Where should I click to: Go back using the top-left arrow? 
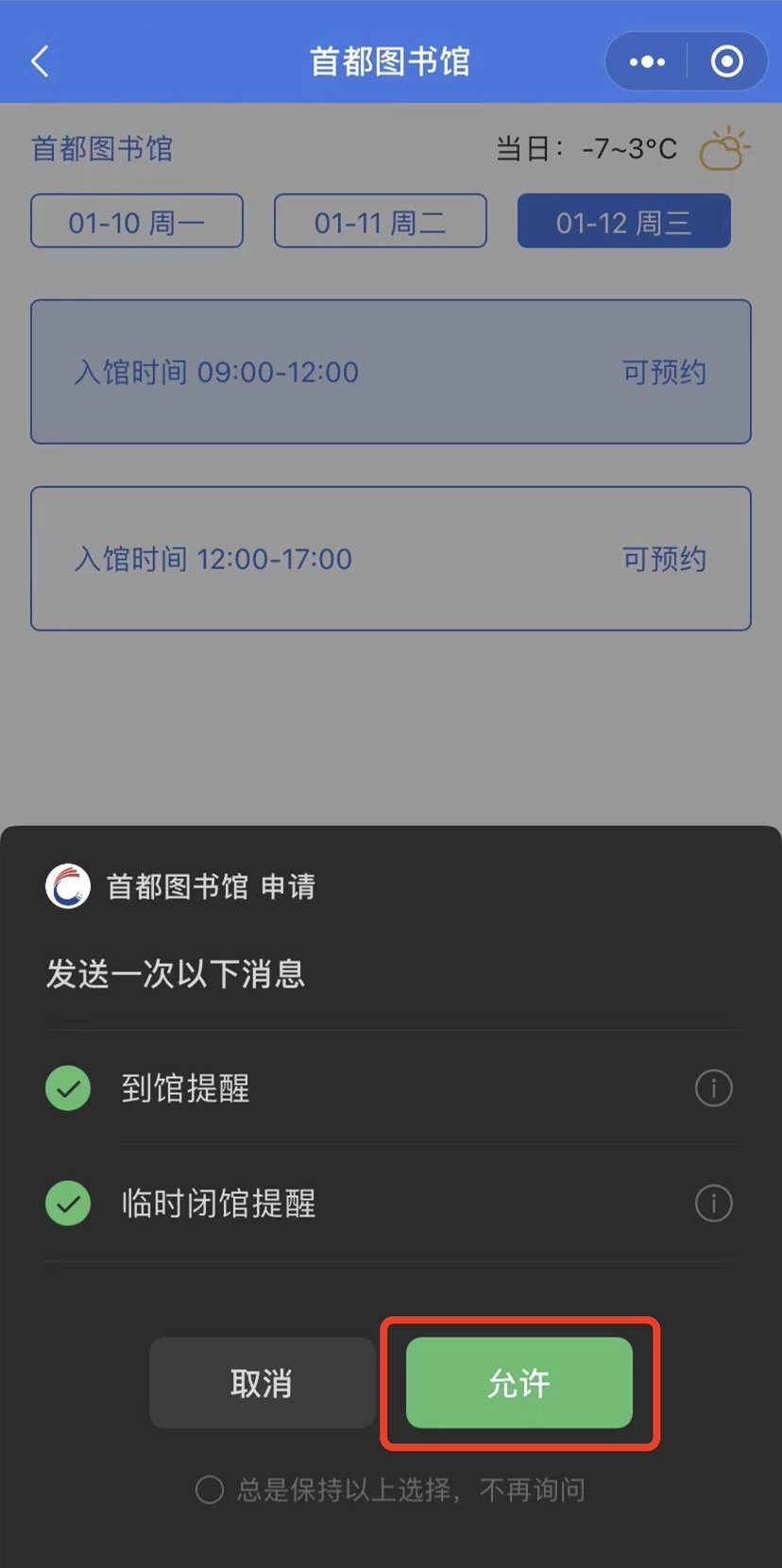click(40, 61)
